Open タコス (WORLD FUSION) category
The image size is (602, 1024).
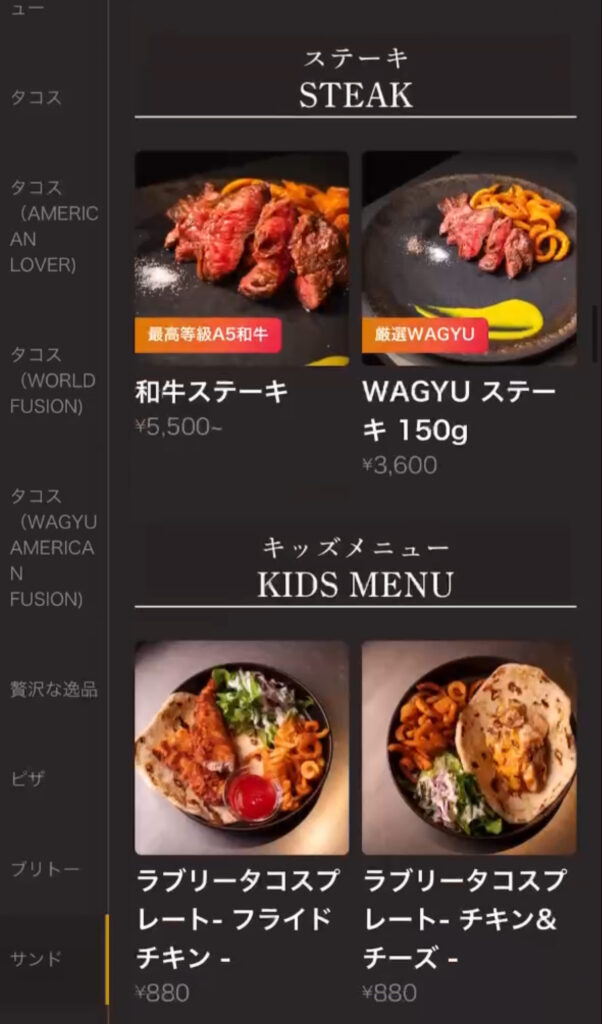(x=53, y=381)
